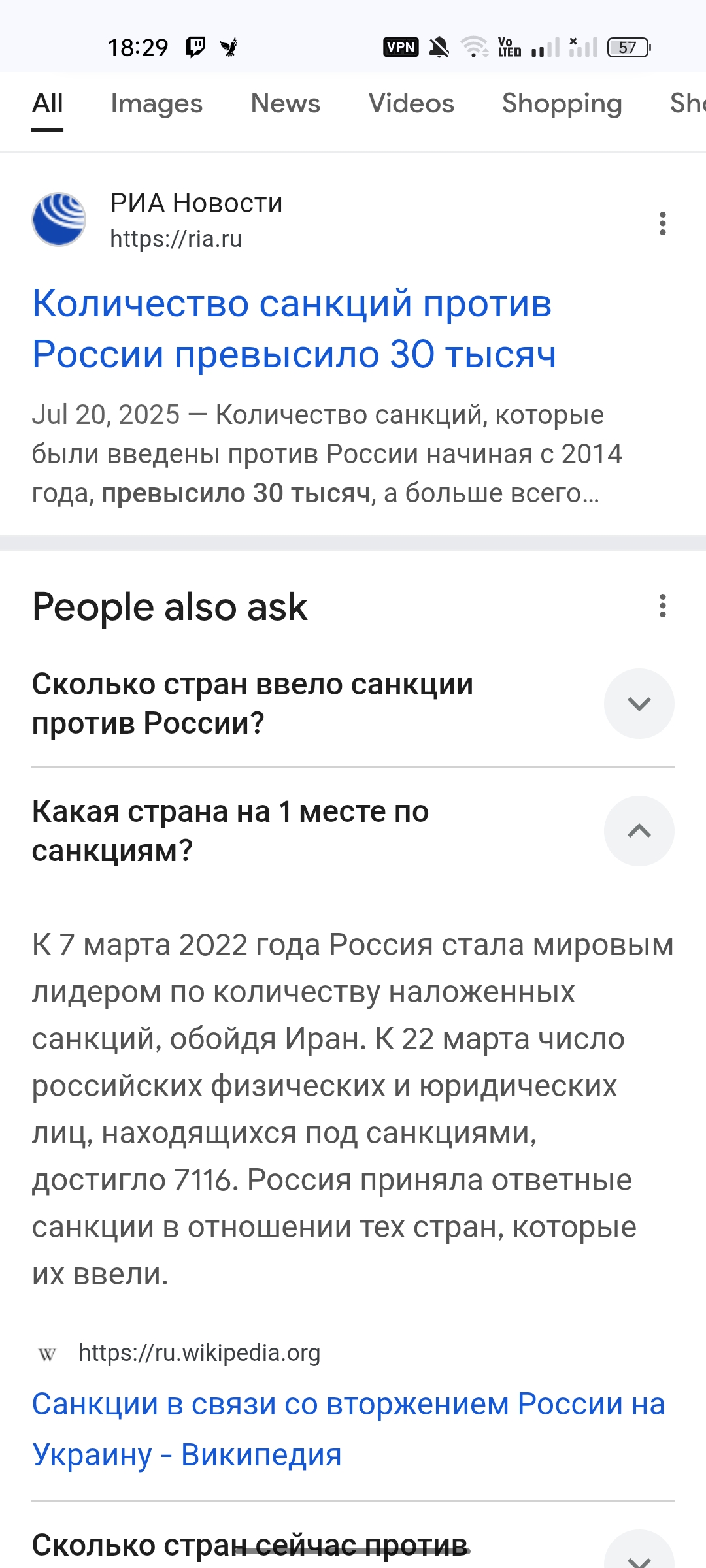Image resolution: width=706 pixels, height=1568 pixels.
Task: Expand "Сколько стран ввело санкции против России?"
Action: (639, 704)
